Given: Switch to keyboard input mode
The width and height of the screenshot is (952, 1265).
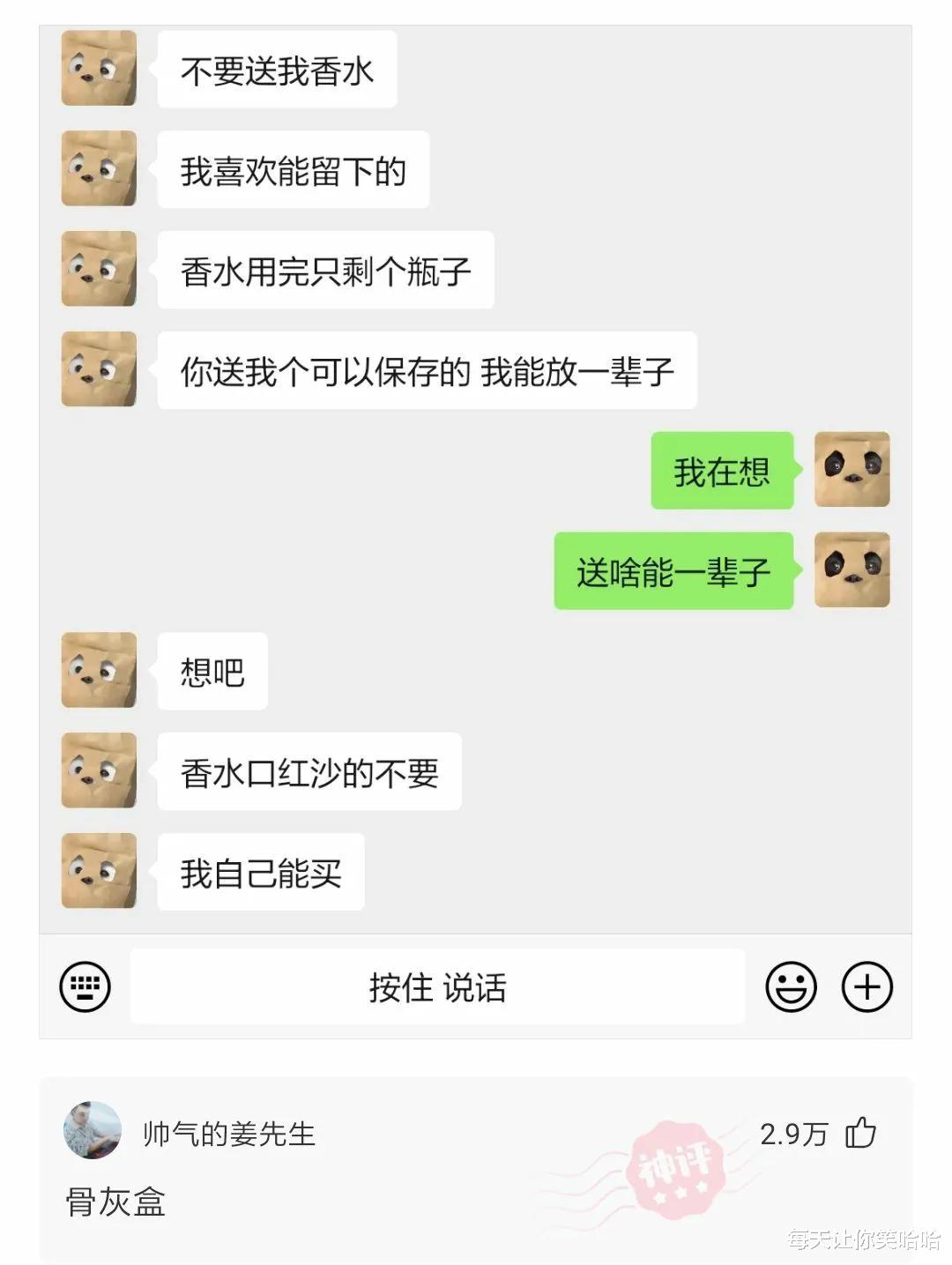Looking at the screenshot, I should 84,987.
